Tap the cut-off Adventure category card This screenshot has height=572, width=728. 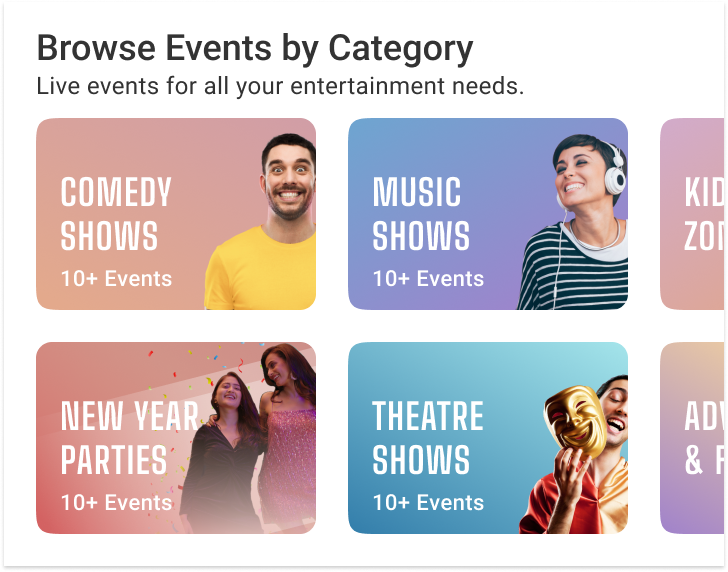pyautogui.click(x=692, y=438)
